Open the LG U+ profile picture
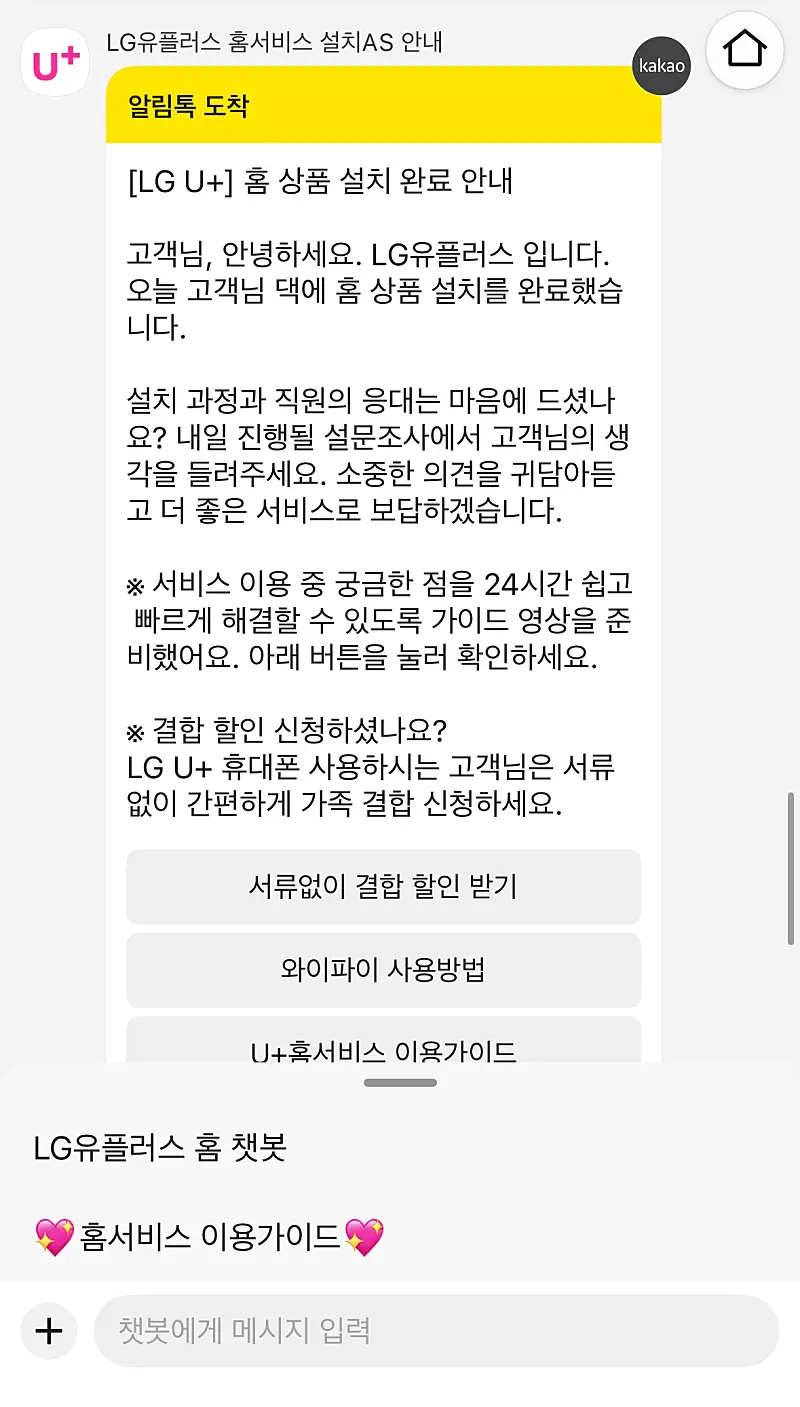 point(55,62)
